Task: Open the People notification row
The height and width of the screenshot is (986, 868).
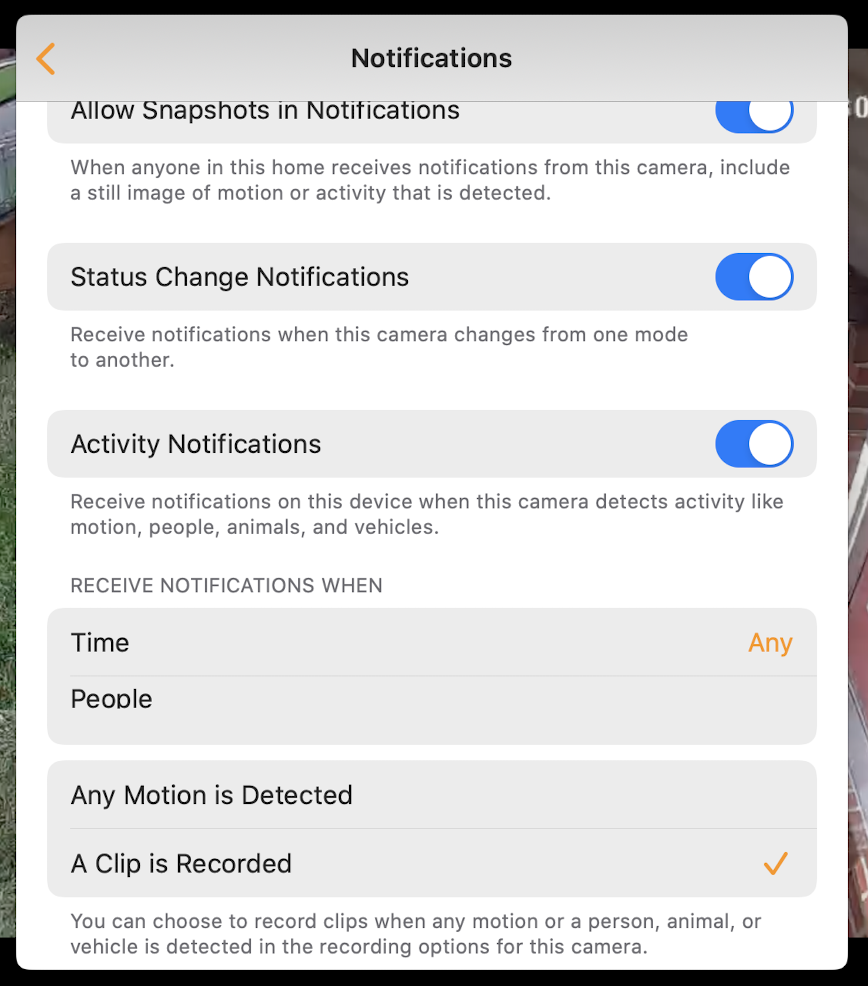Action: pyautogui.click(x=431, y=700)
